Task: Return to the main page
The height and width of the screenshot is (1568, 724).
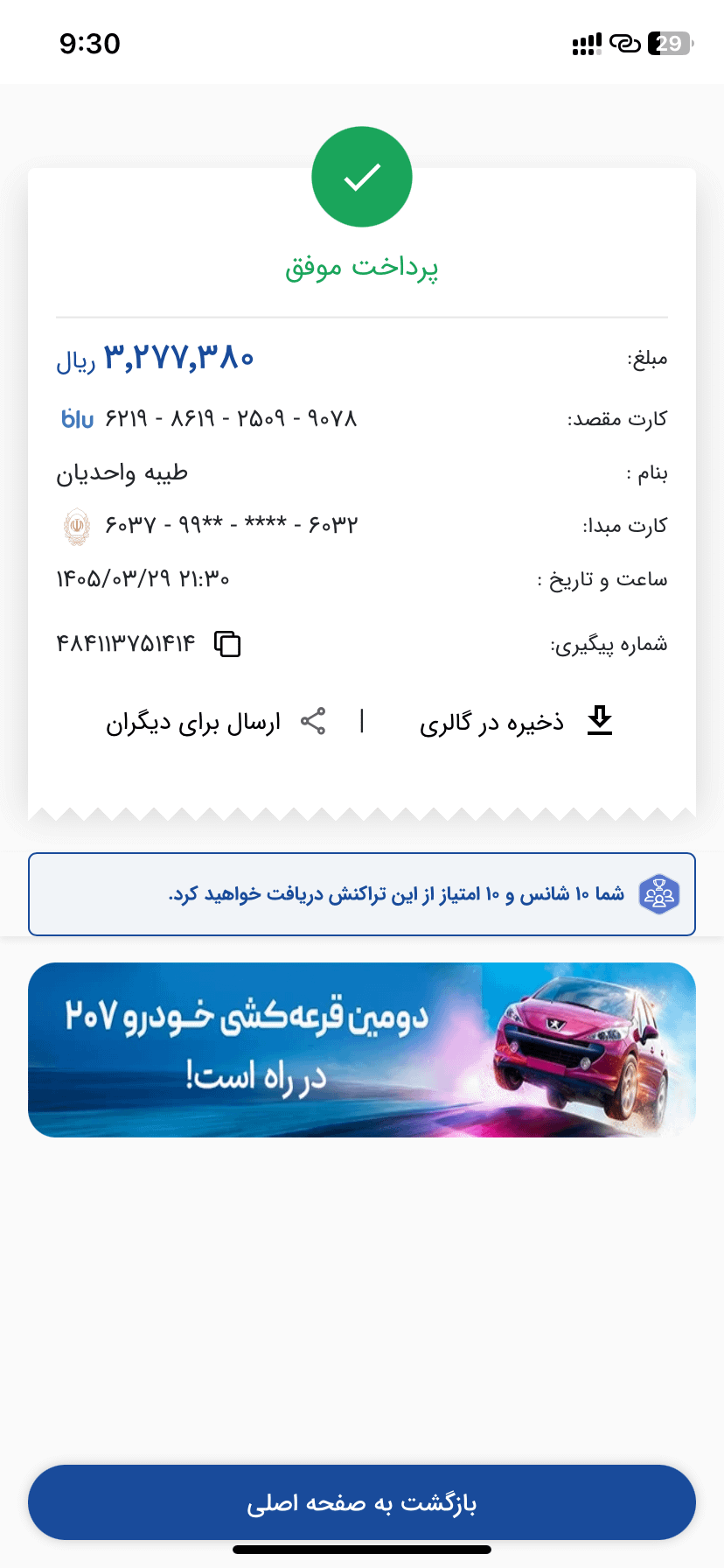Action: point(362,1502)
